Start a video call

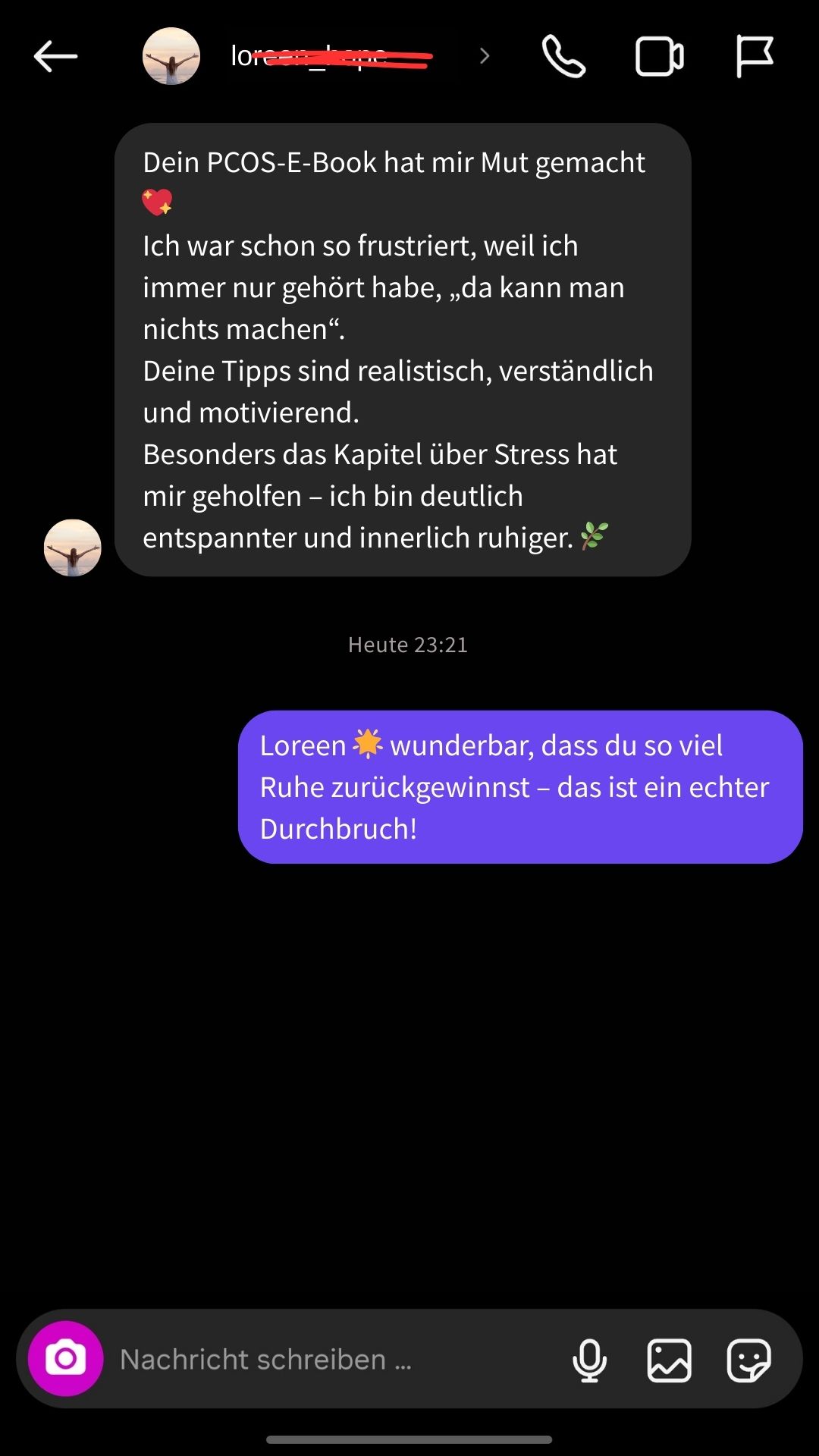coord(659,56)
